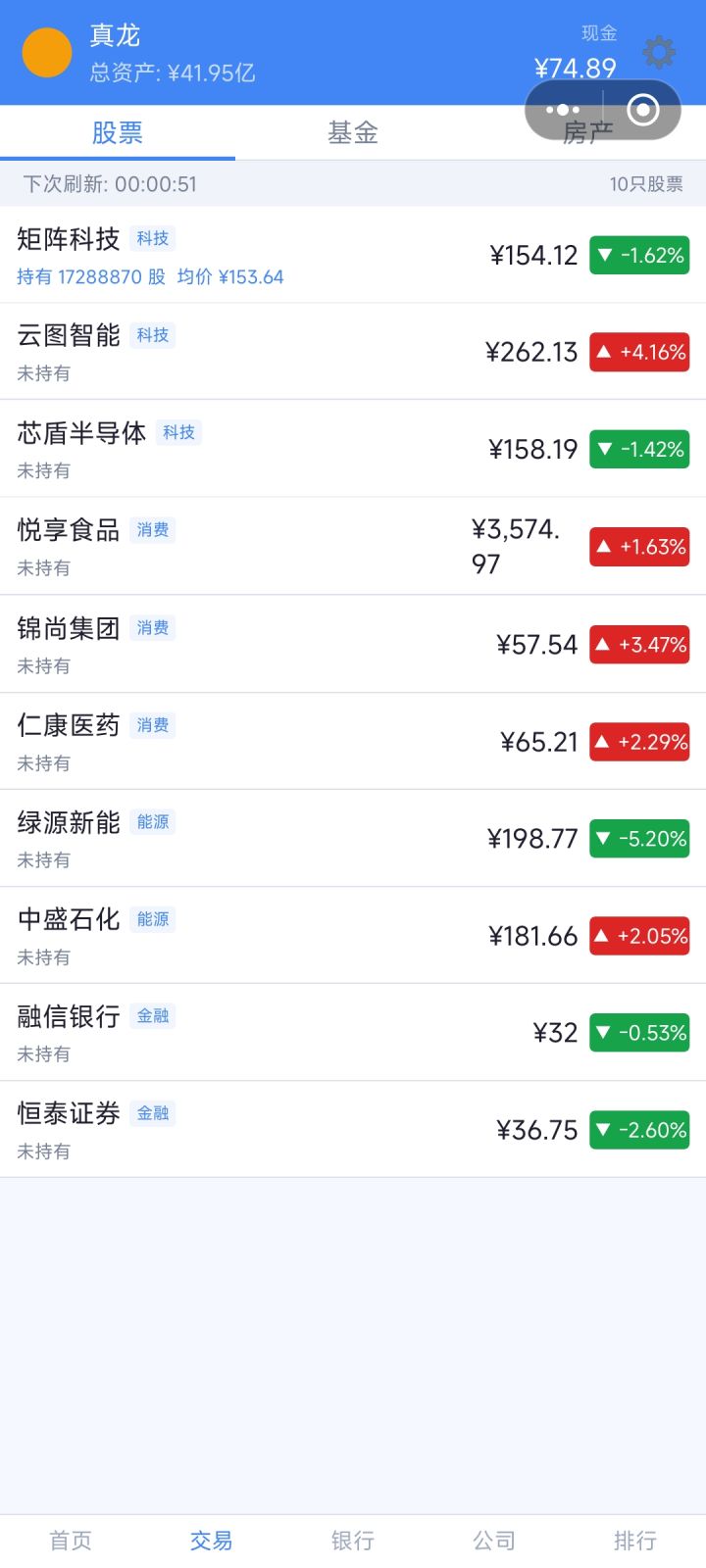View the 芯盾半导体 stock details
This screenshot has width=706, height=1568.
pyautogui.click(x=353, y=449)
